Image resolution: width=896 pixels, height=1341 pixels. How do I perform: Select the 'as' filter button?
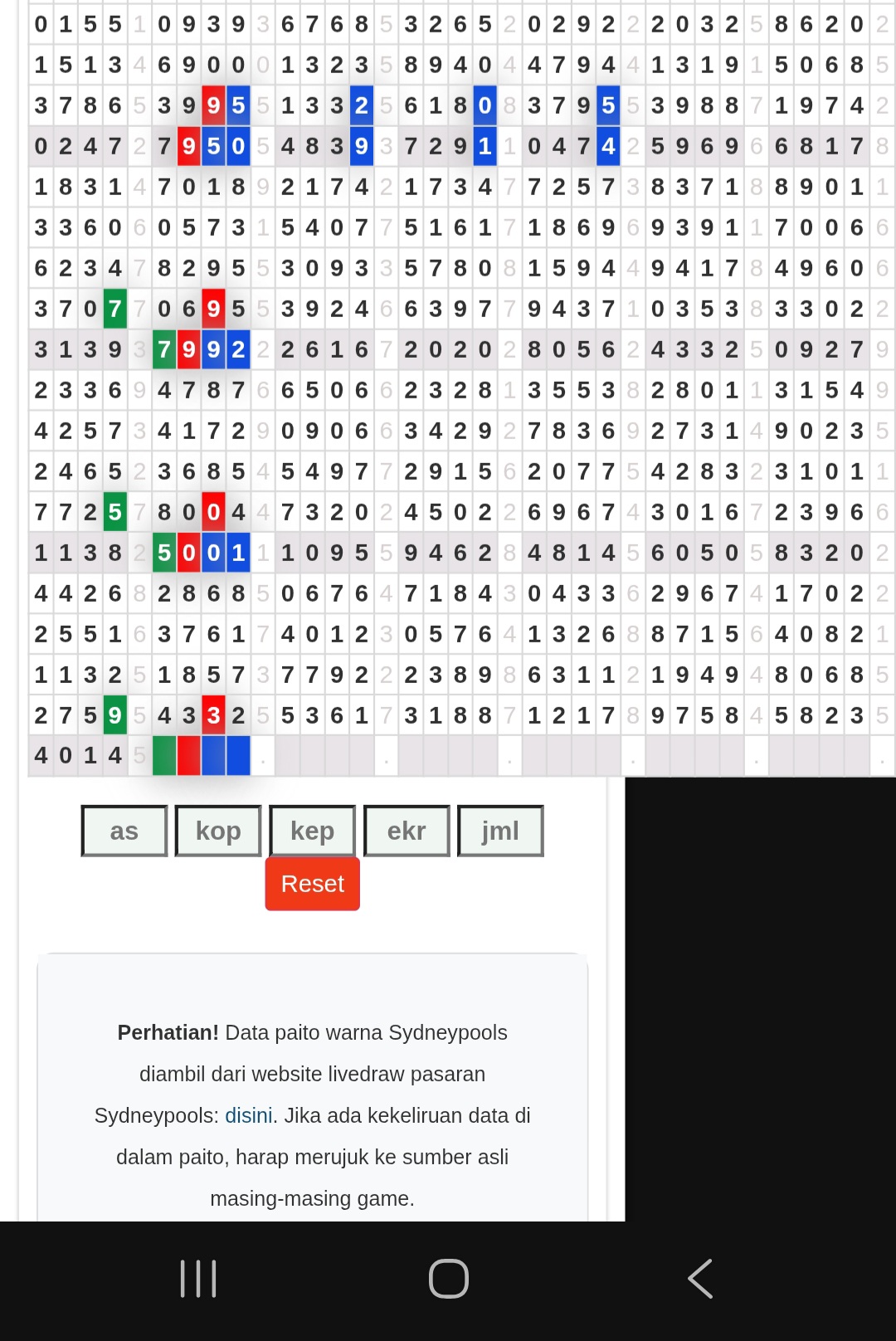(124, 831)
